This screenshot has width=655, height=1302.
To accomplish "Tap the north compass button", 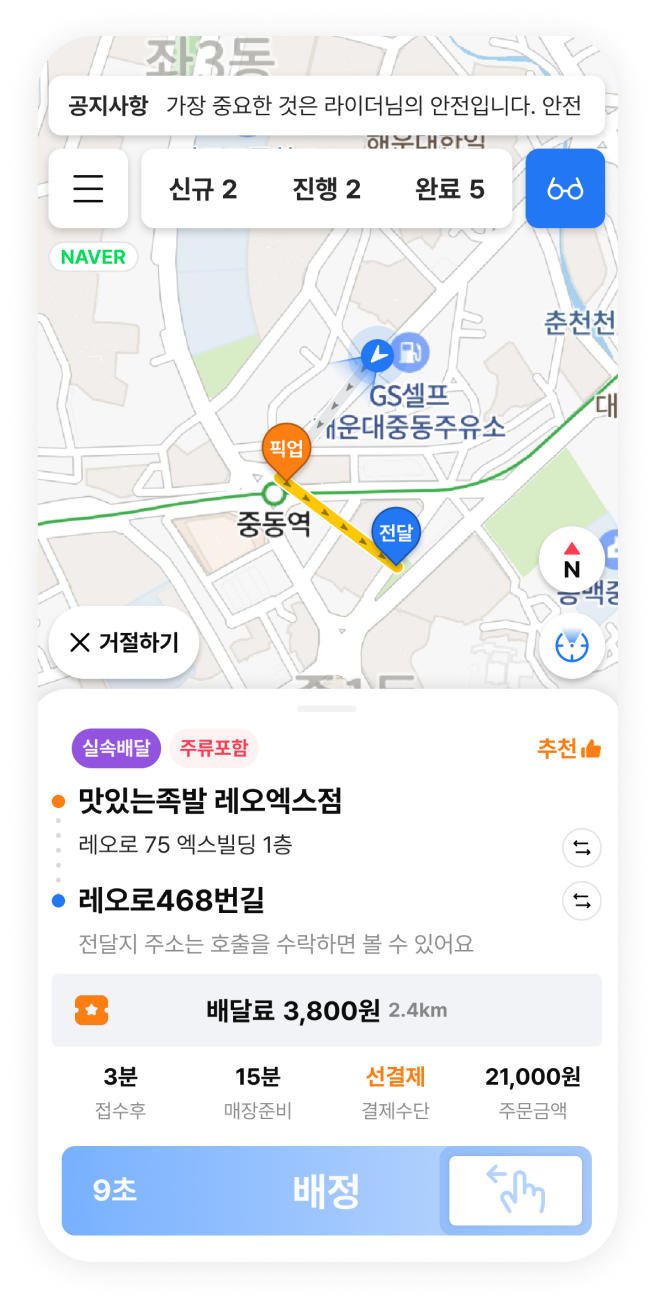I will coord(572,561).
